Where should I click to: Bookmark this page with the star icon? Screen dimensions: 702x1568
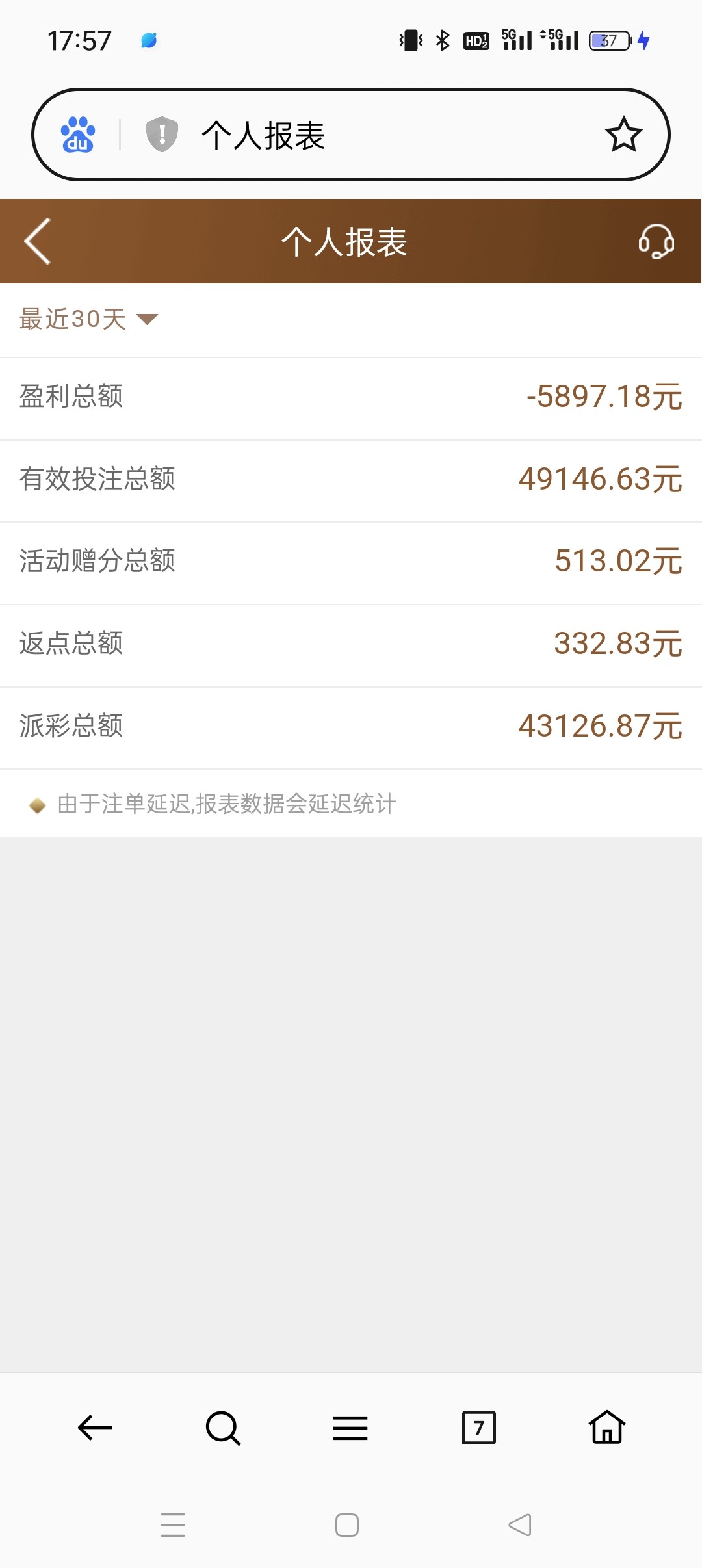point(623,135)
